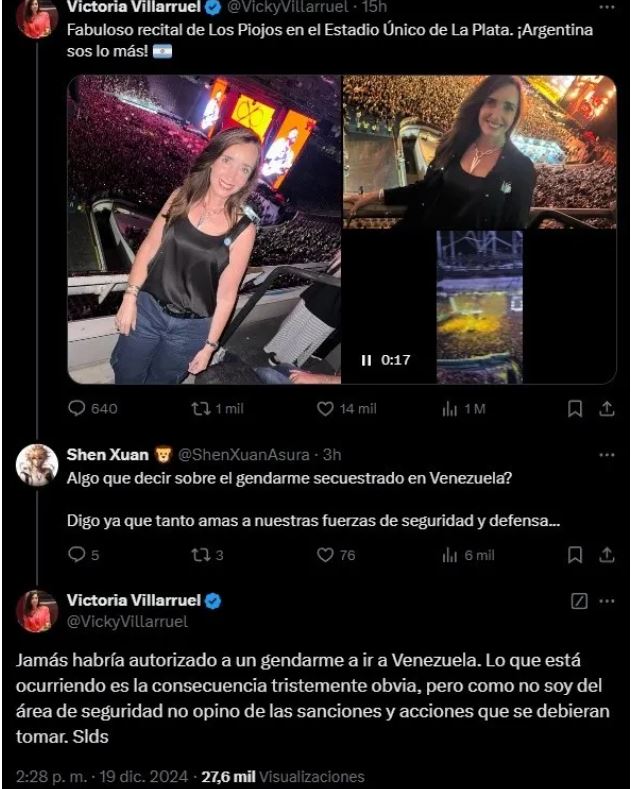Tap the square slash icon on the reply
The height and width of the screenshot is (789, 633).
(x=578, y=602)
